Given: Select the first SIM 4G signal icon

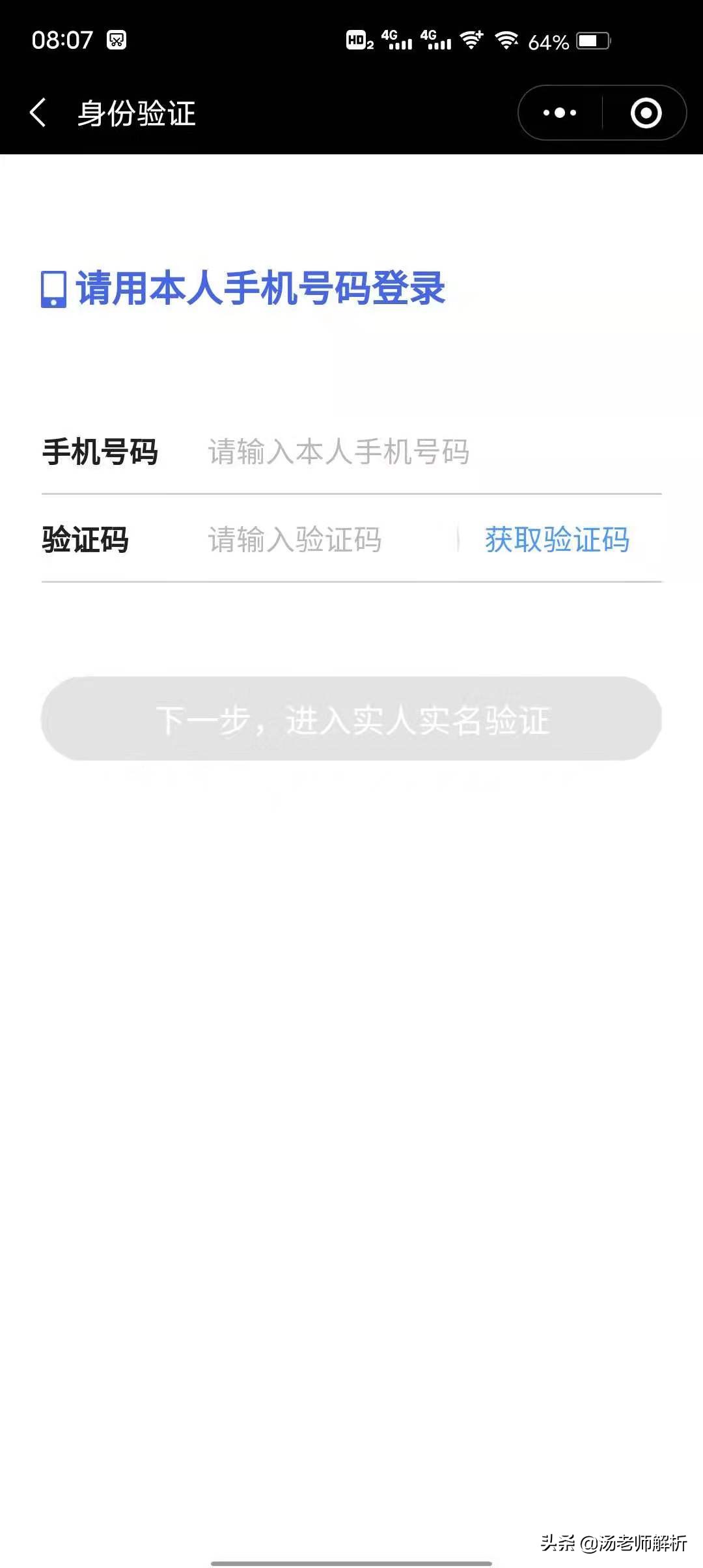Looking at the screenshot, I should point(398,40).
